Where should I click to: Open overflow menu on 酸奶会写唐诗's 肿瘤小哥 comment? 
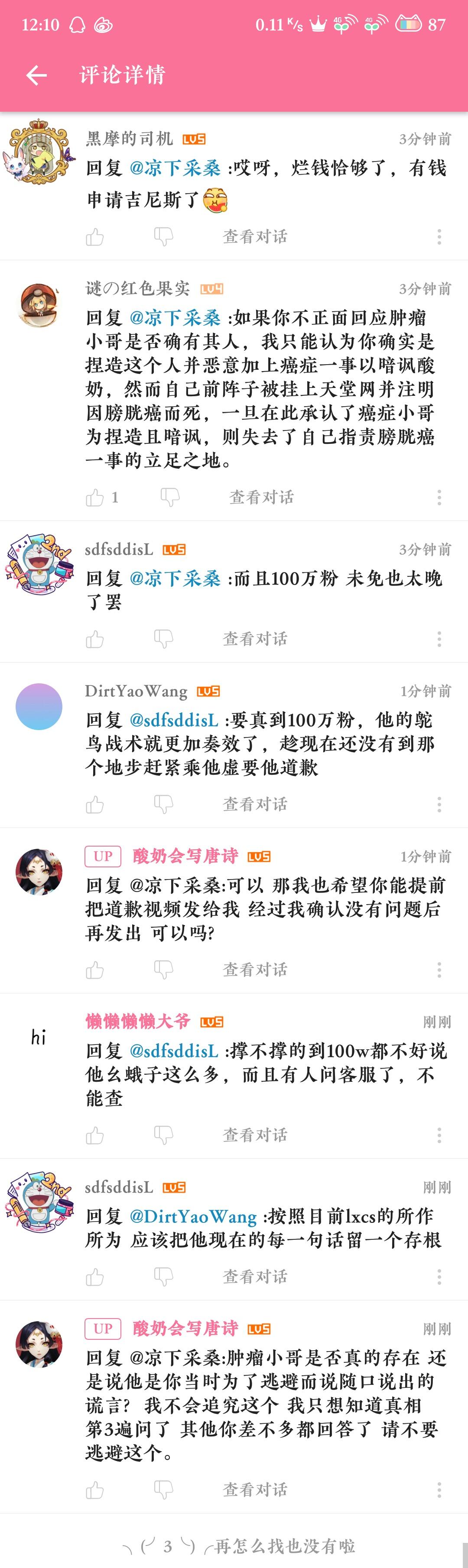tap(439, 1490)
